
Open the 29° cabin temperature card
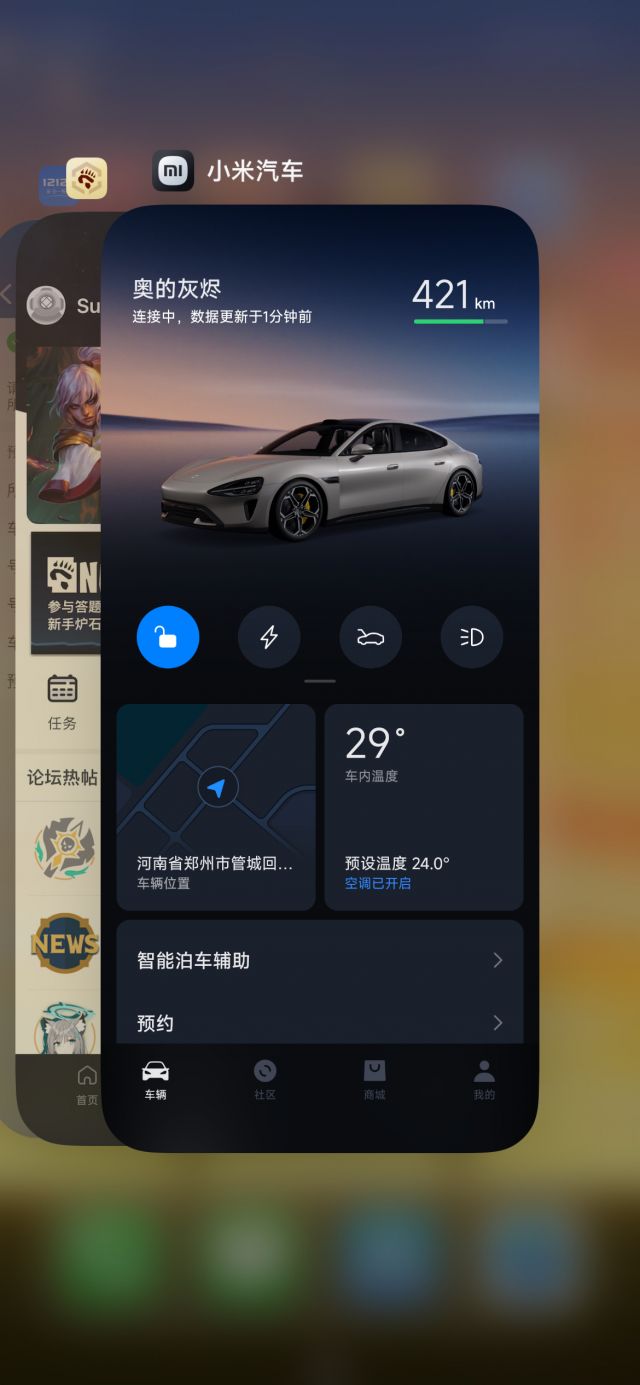(x=423, y=806)
